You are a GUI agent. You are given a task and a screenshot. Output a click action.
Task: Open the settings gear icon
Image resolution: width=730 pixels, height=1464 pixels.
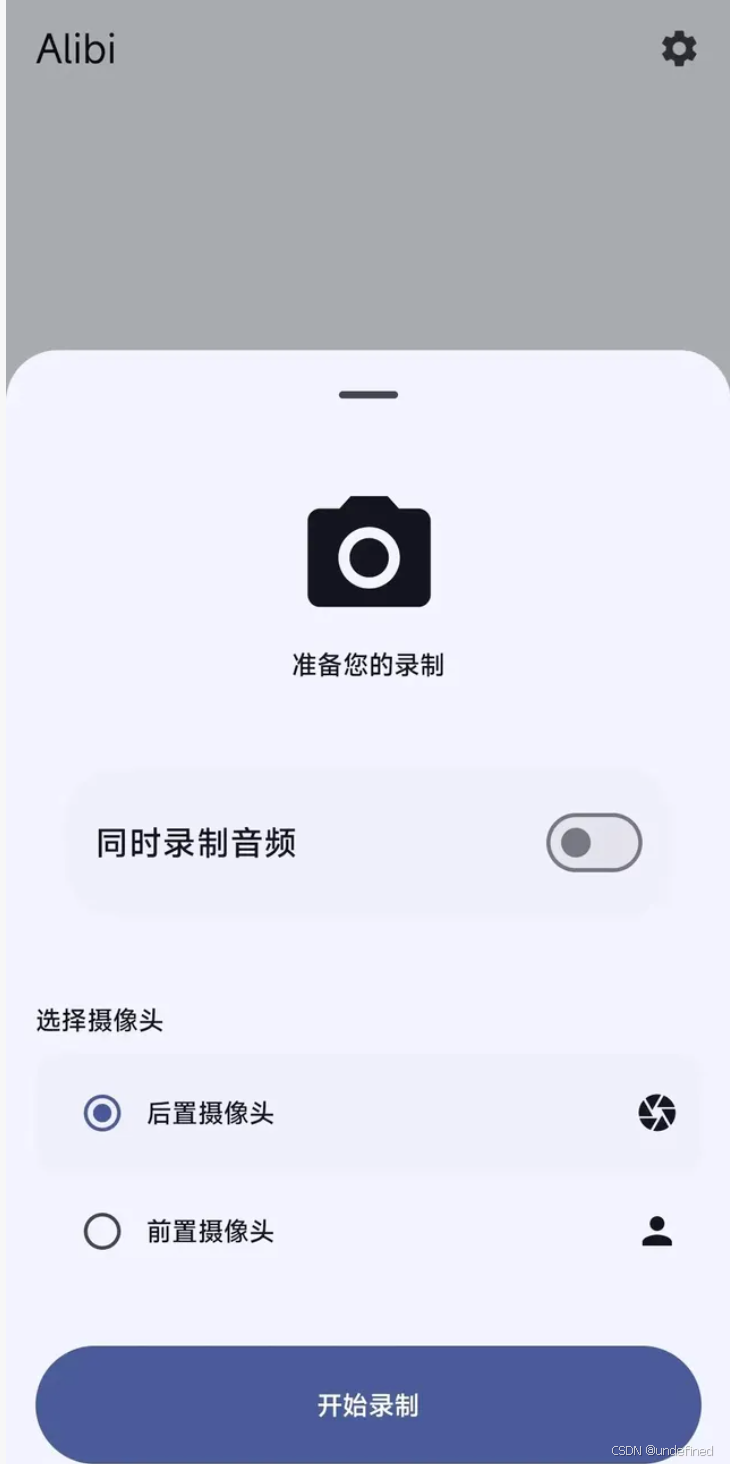point(679,49)
